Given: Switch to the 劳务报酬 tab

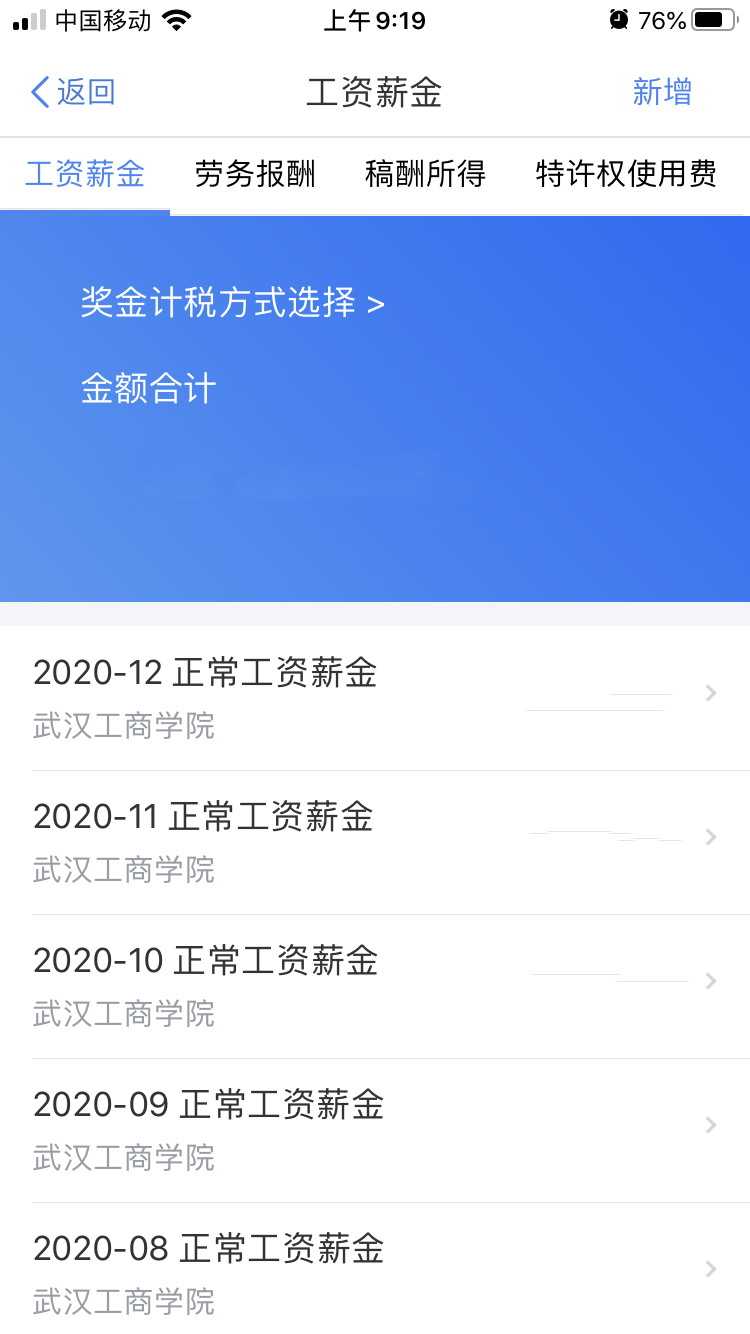Looking at the screenshot, I should (255, 175).
